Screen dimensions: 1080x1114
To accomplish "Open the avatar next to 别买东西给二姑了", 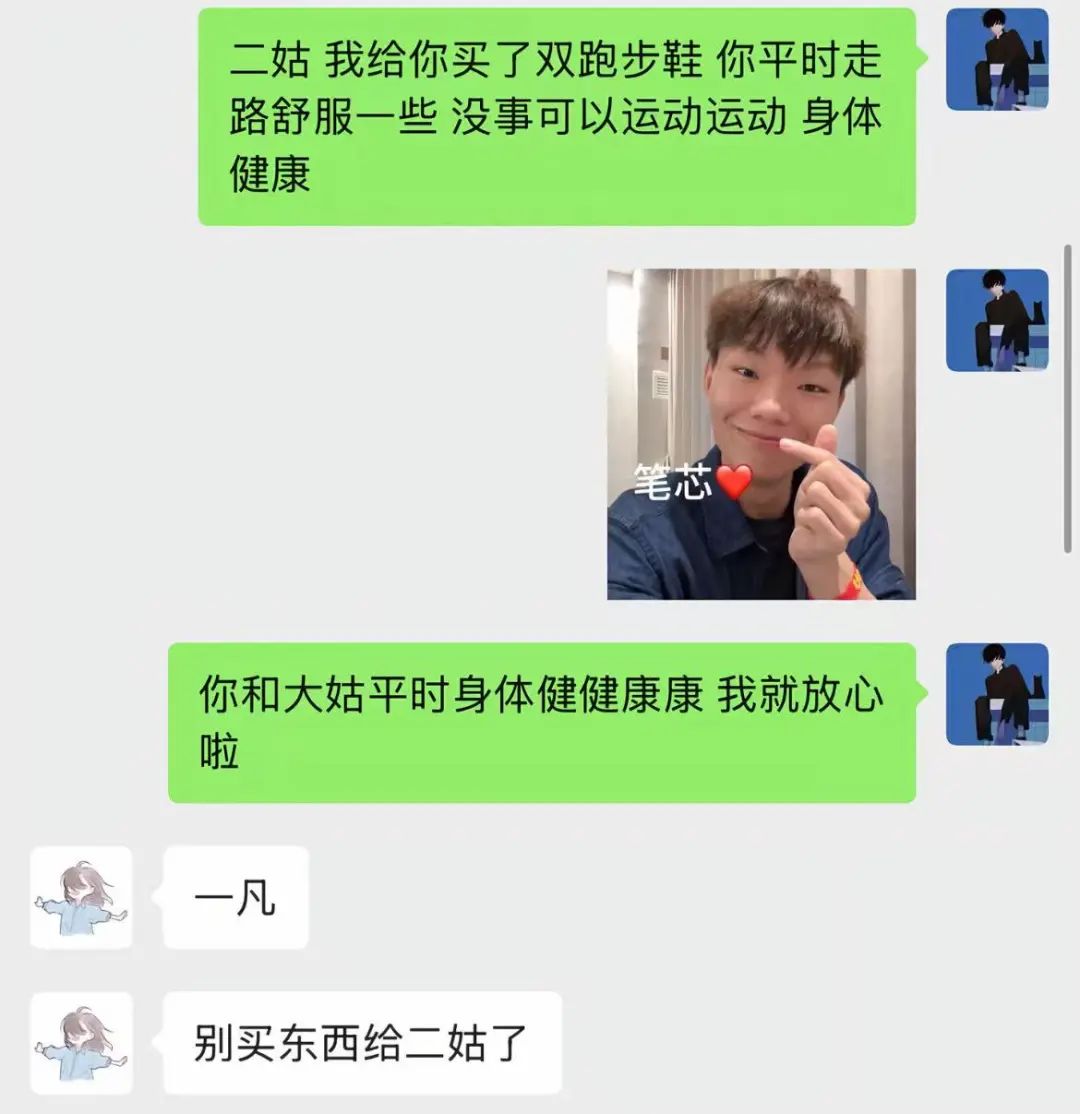I will click(81, 1042).
